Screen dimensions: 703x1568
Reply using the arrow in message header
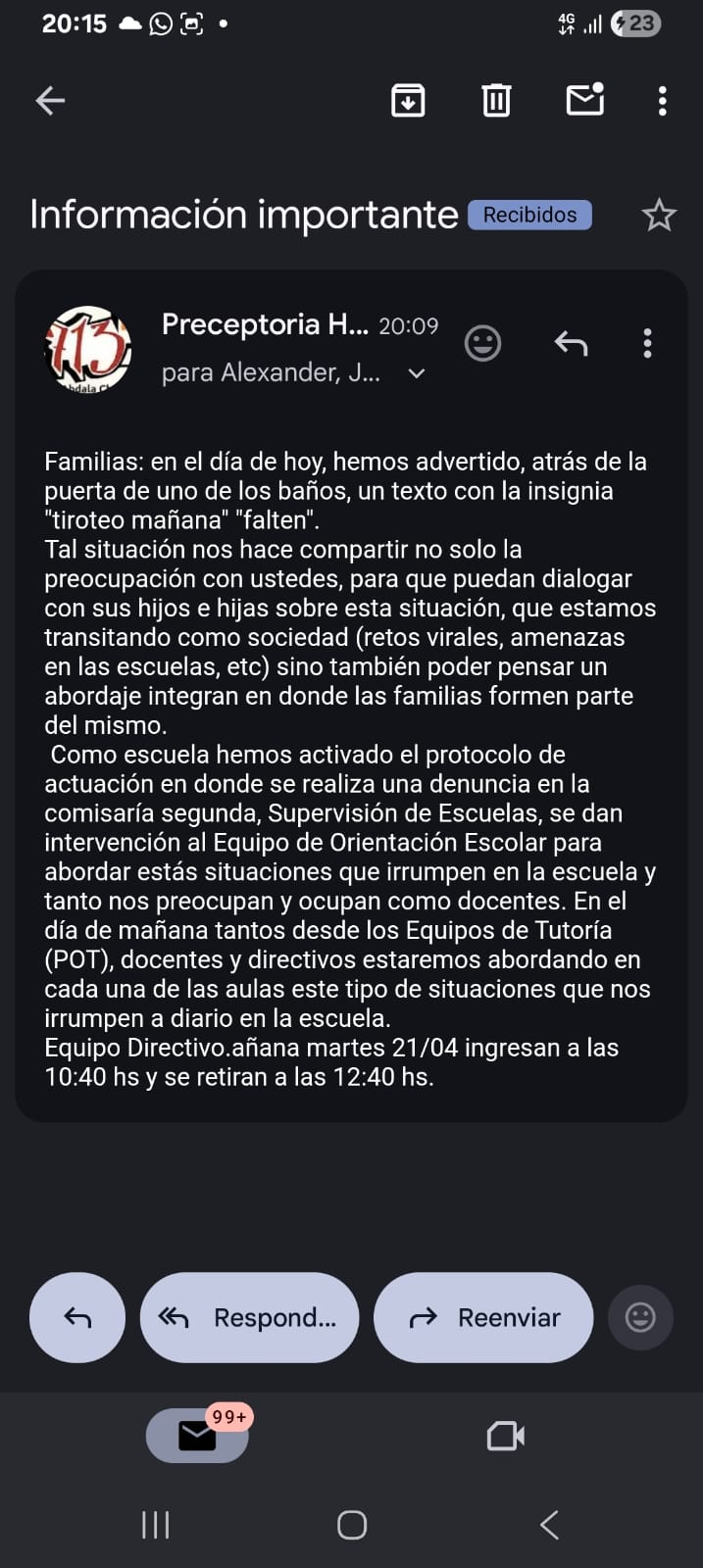pos(571,343)
